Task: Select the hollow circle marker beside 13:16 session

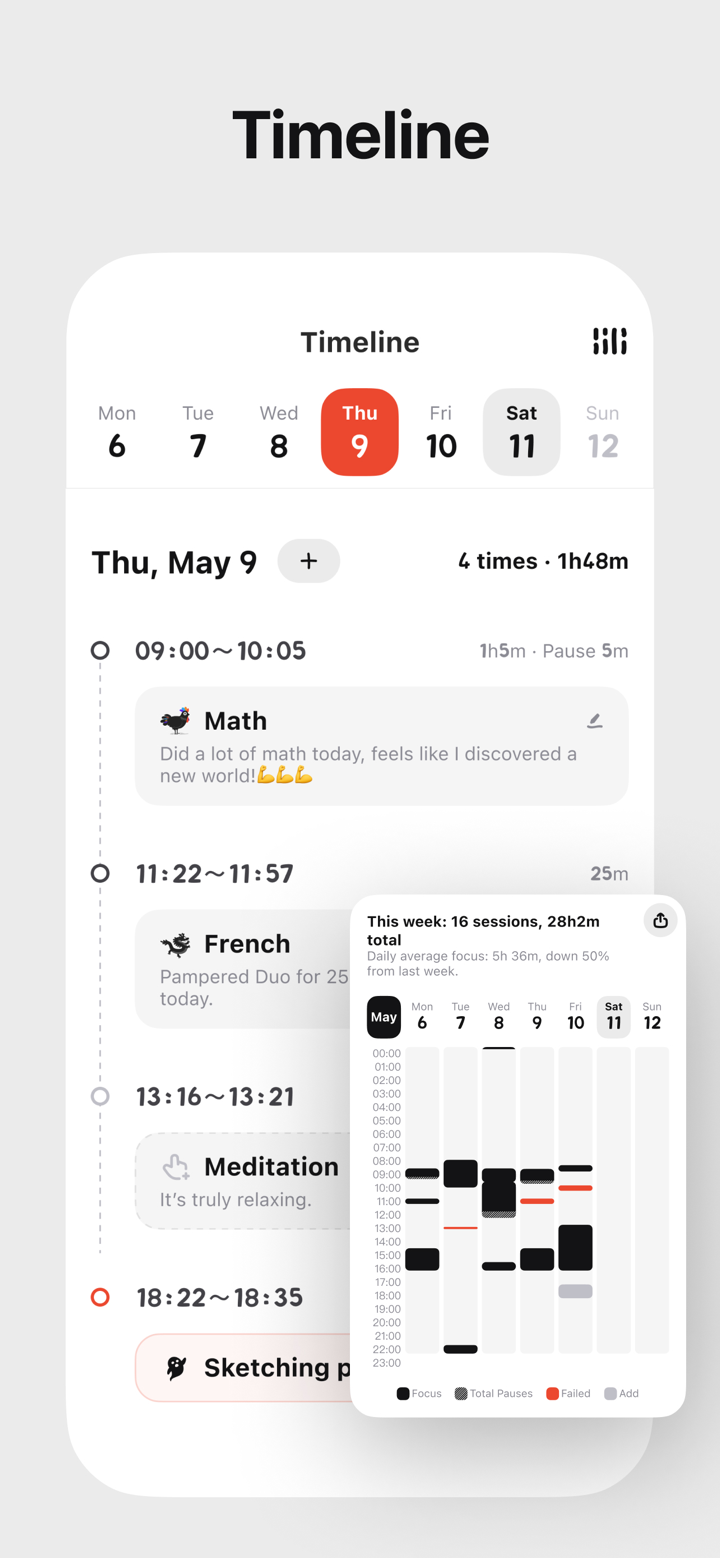Action: point(100,1096)
